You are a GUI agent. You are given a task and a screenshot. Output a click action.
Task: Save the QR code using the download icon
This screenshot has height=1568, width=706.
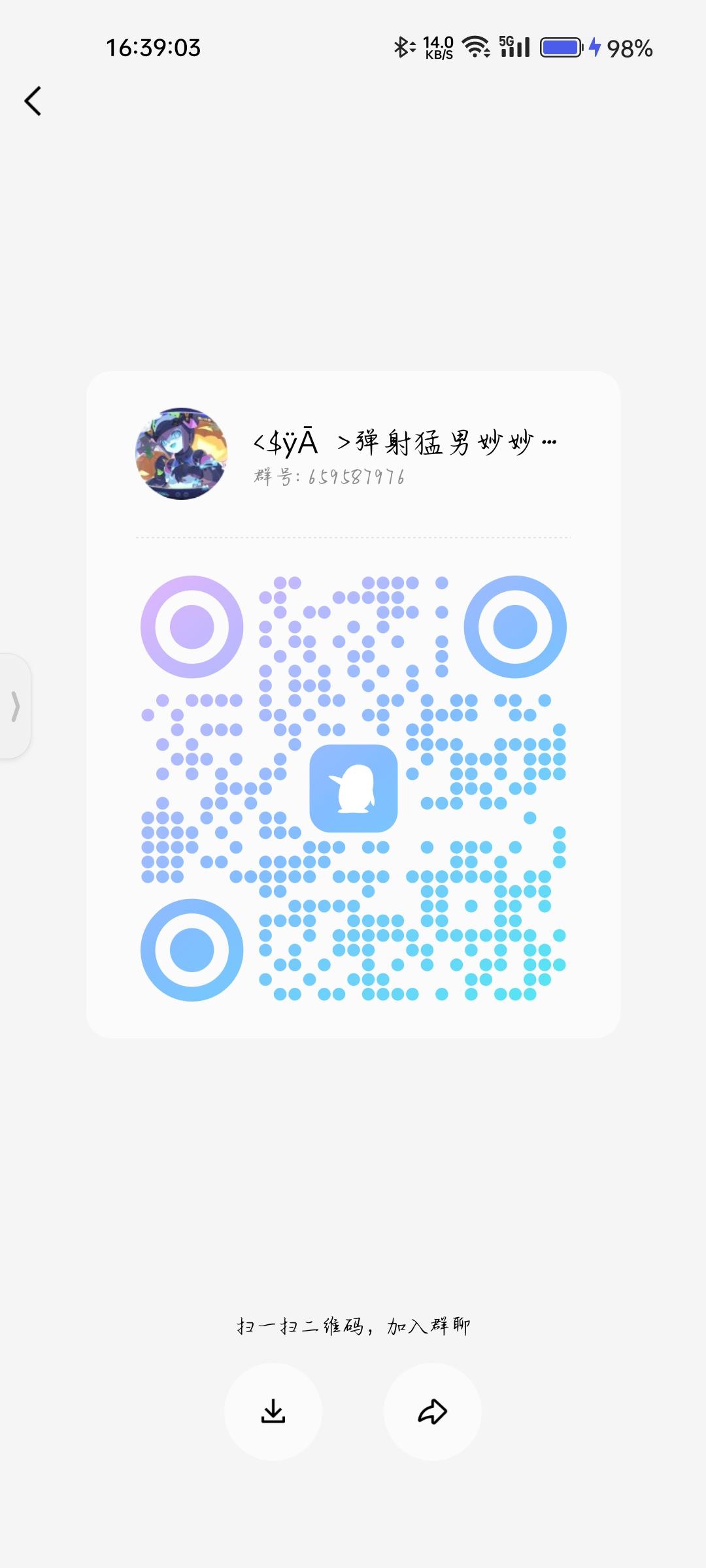pos(273,1411)
